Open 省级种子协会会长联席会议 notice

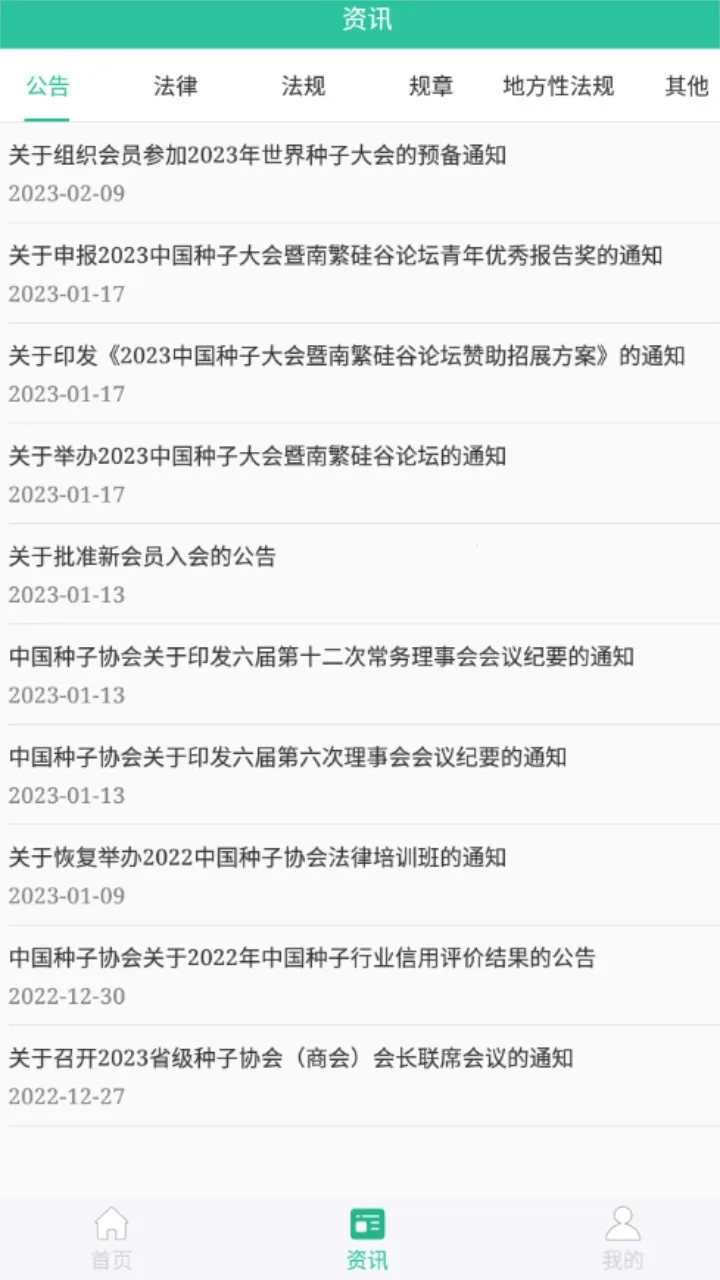pos(290,1058)
